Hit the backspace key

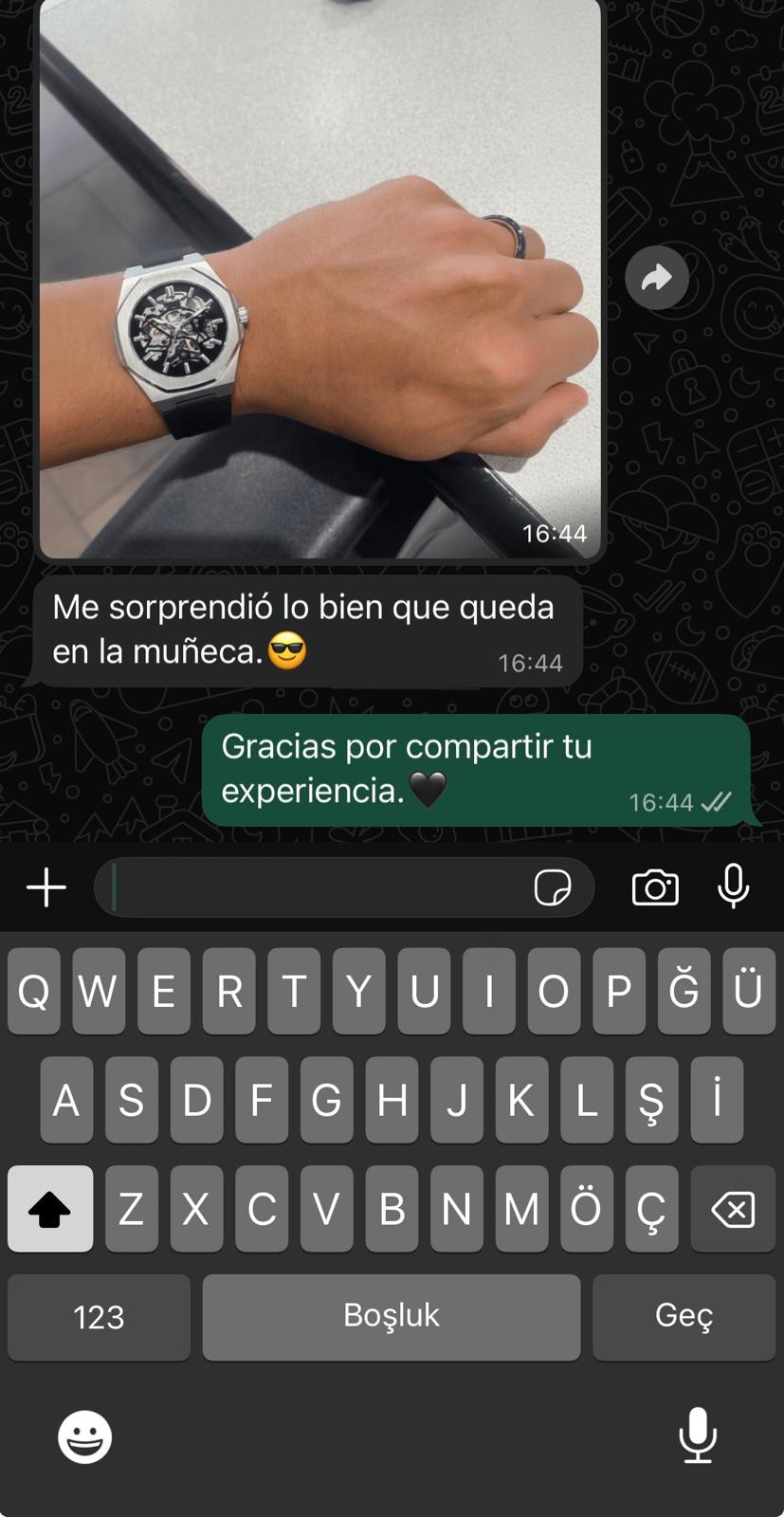click(x=733, y=1209)
